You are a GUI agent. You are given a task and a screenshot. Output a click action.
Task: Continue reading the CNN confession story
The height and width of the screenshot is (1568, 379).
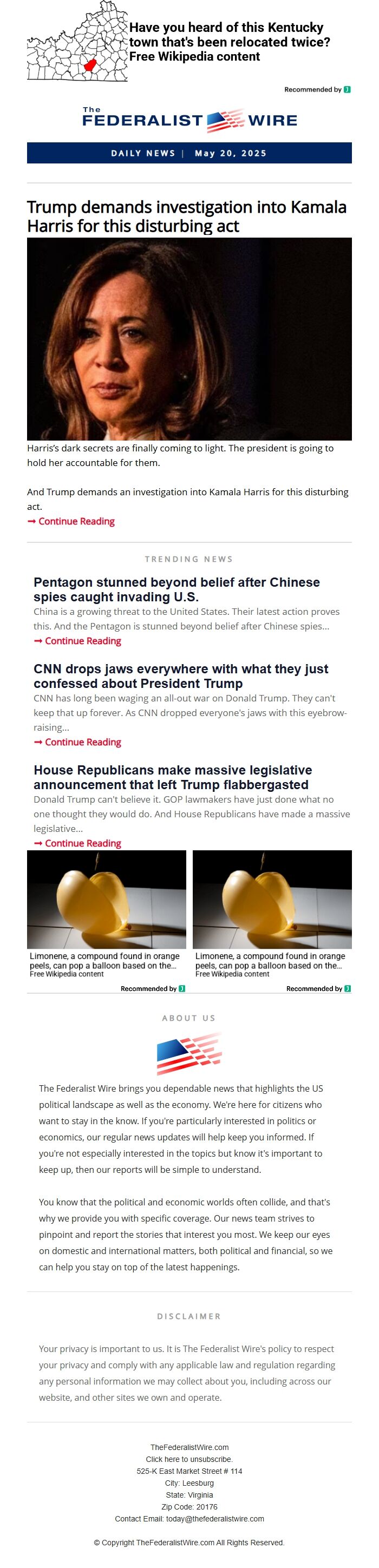pos(82,742)
